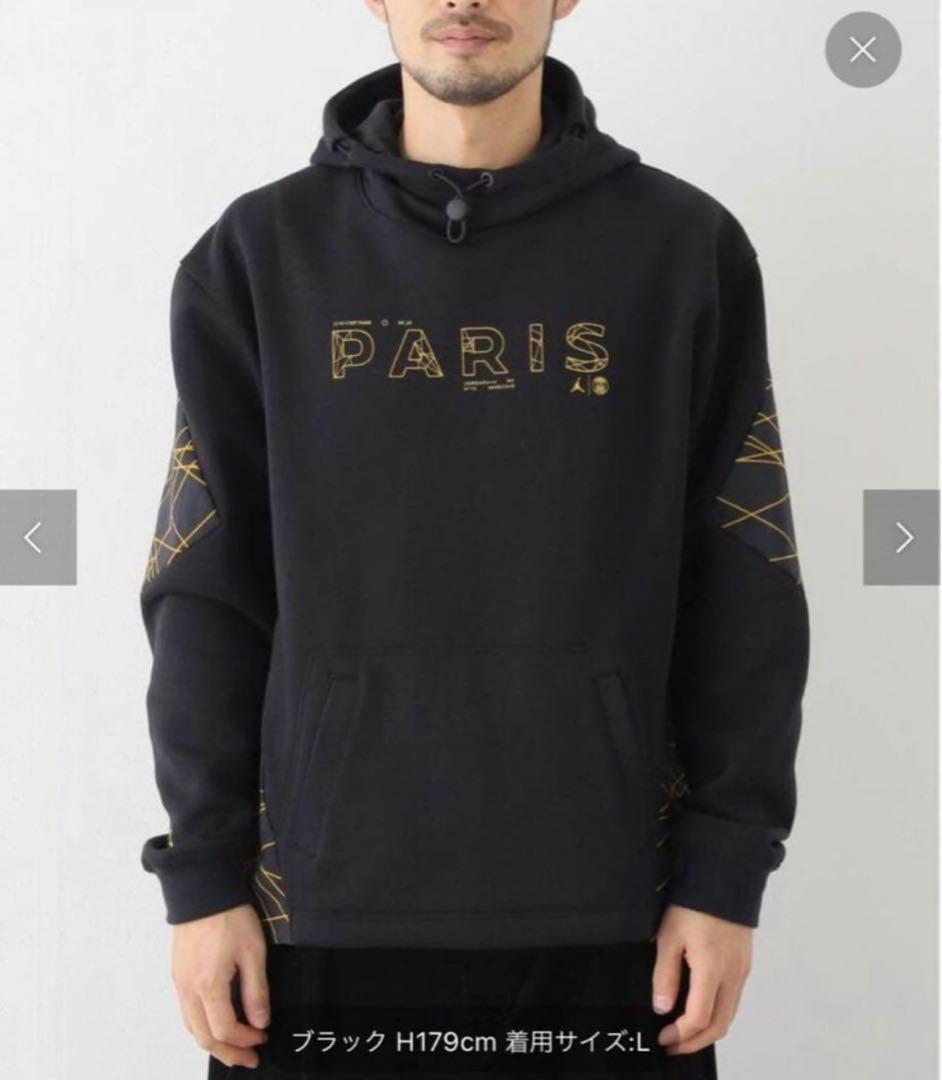The height and width of the screenshot is (1080, 942).
Task: Show the next product photo
Action: (x=902, y=537)
